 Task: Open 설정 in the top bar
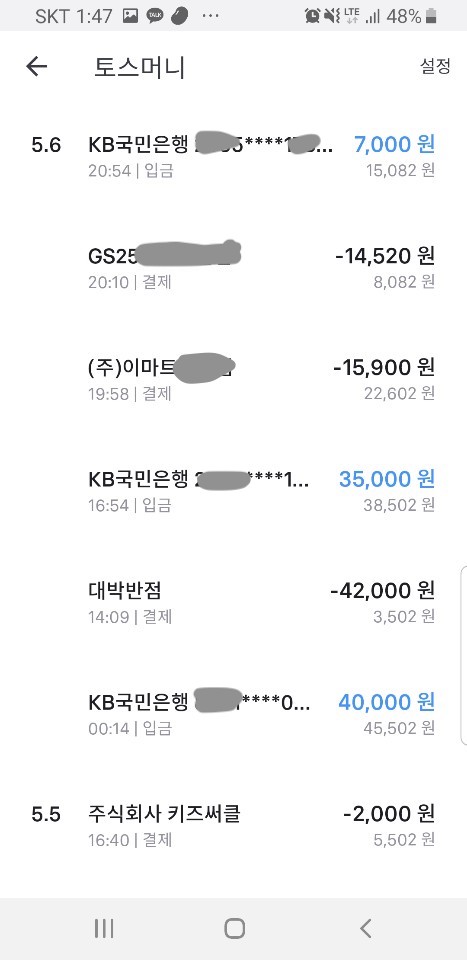pyautogui.click(x=435, y=66)
